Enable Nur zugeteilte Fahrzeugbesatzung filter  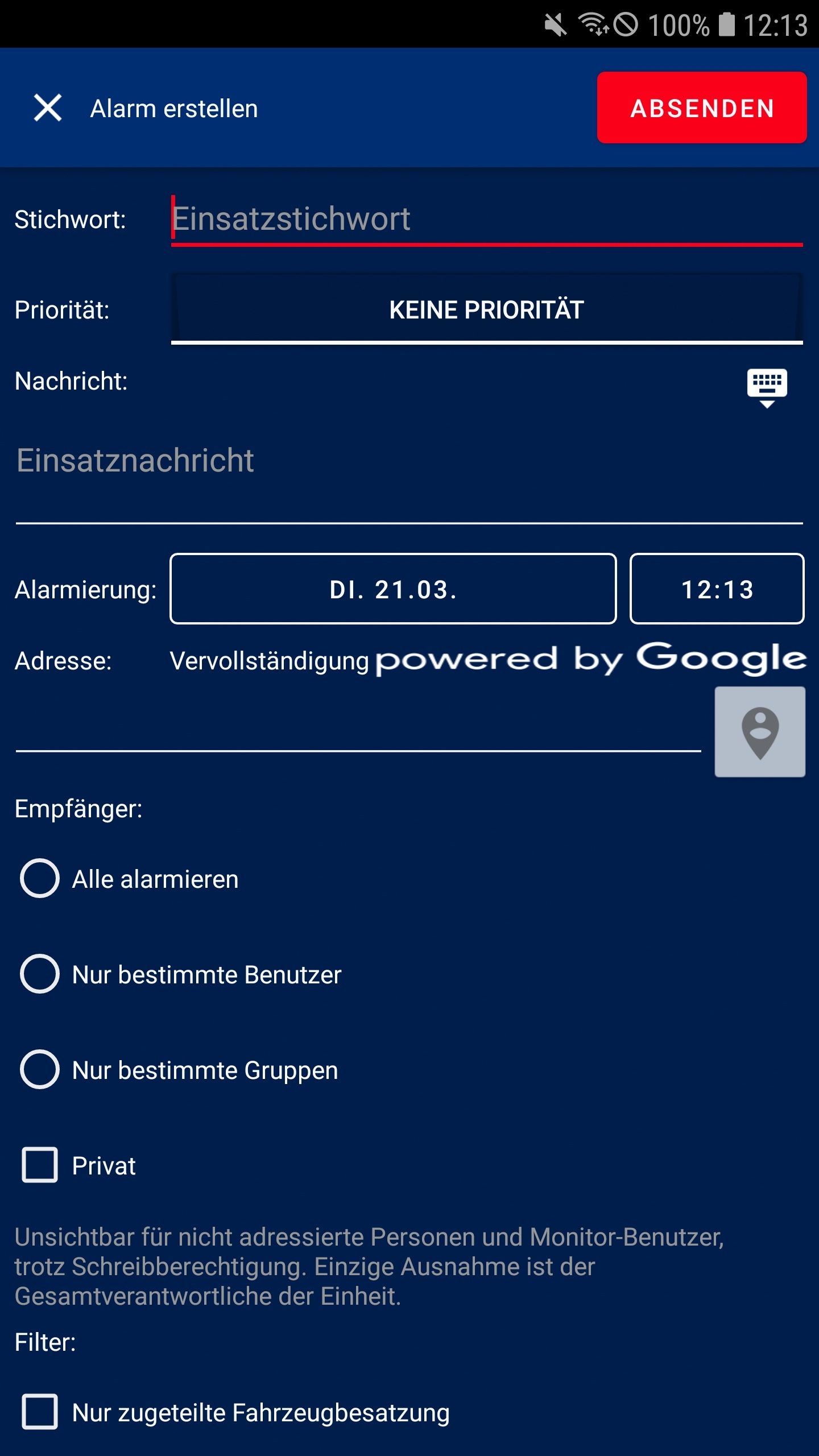[x=40, y=1412]
